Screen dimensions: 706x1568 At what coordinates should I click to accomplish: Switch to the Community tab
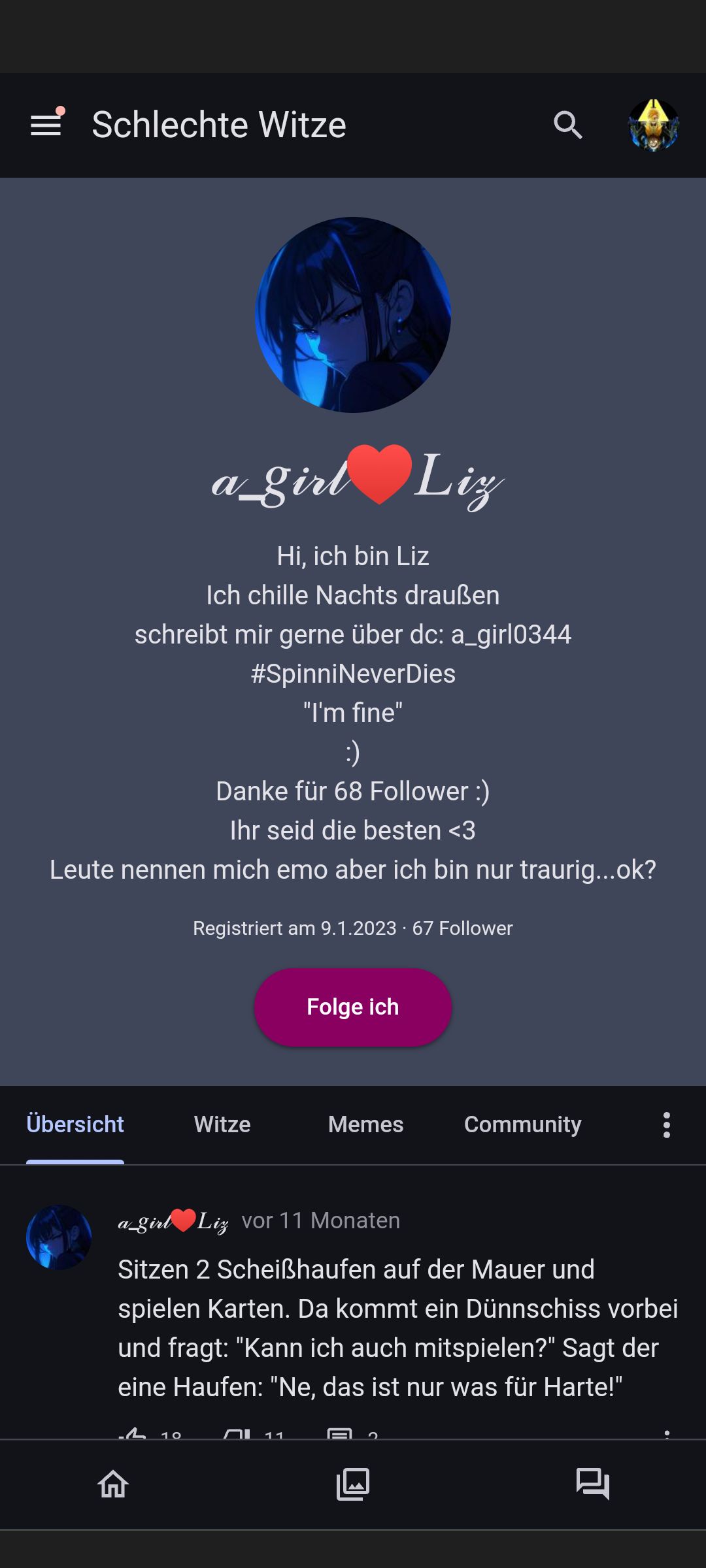click(522, 1124)
